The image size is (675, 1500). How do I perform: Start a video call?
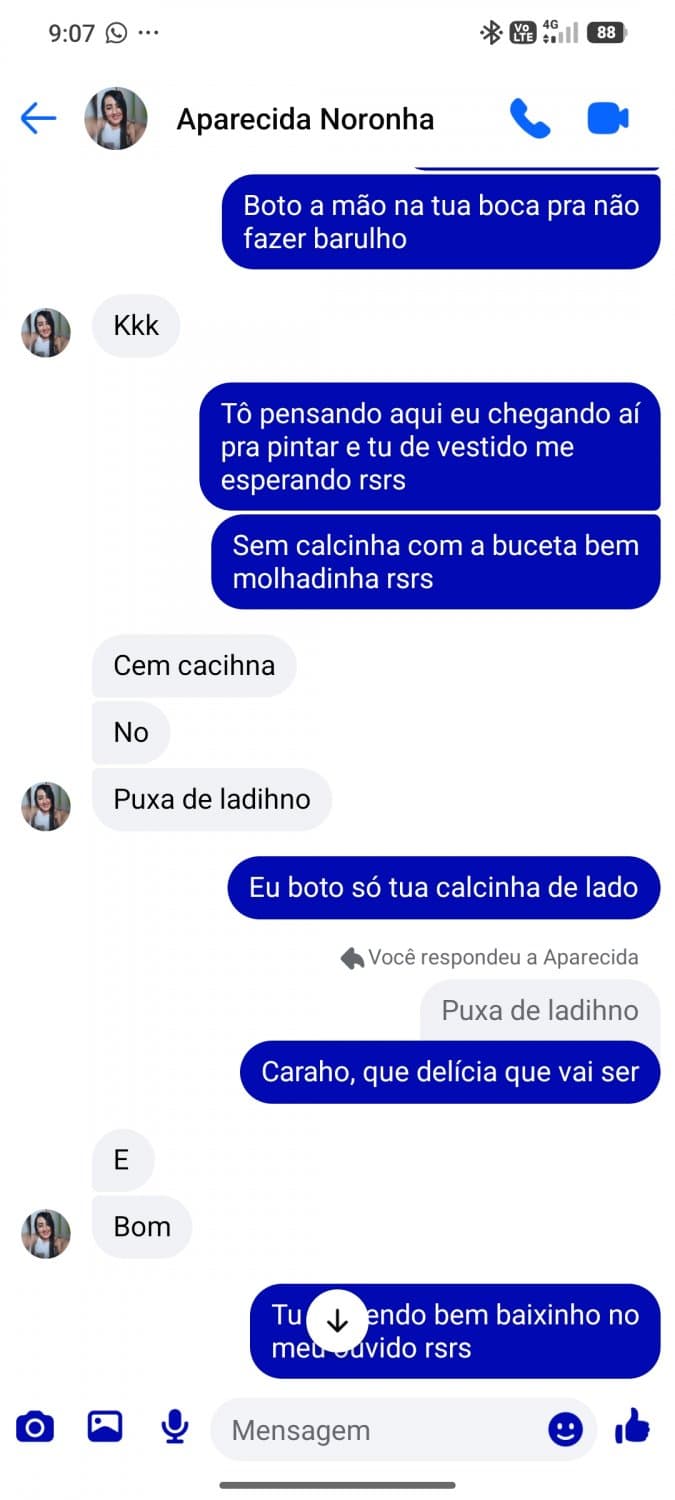tap(607, 119)
